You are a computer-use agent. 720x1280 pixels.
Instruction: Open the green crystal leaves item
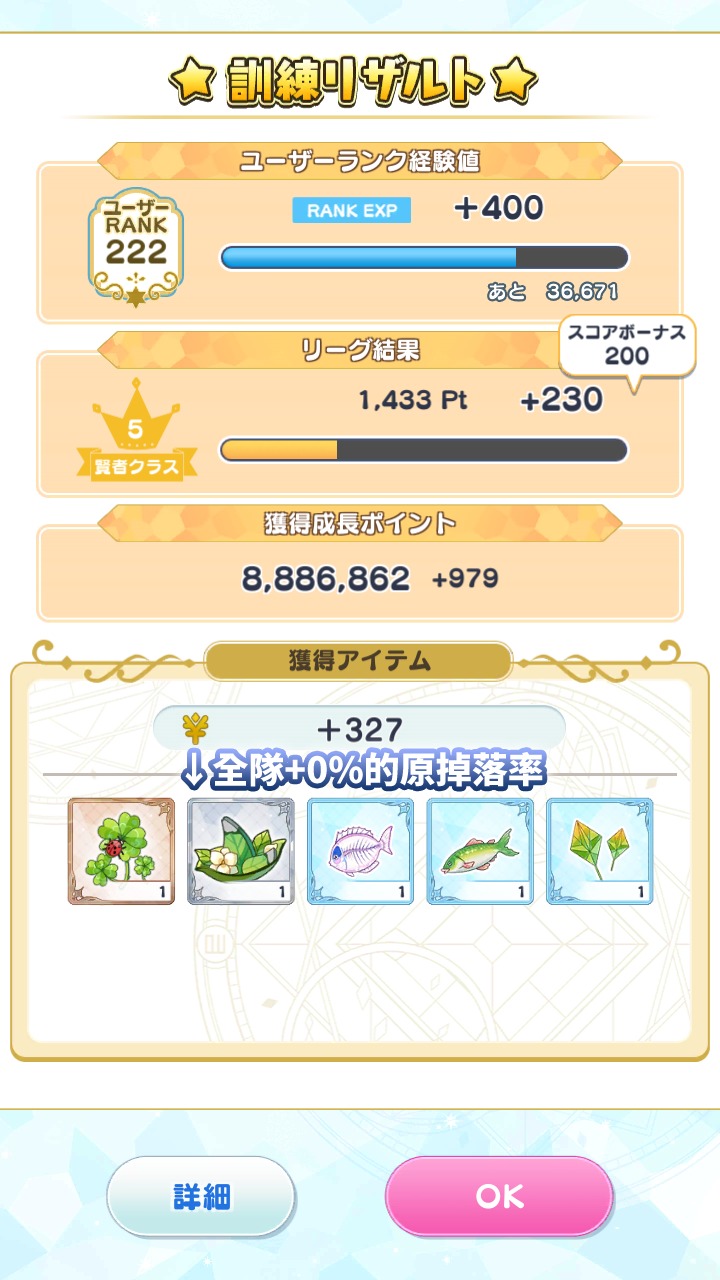tap(599, 851)
